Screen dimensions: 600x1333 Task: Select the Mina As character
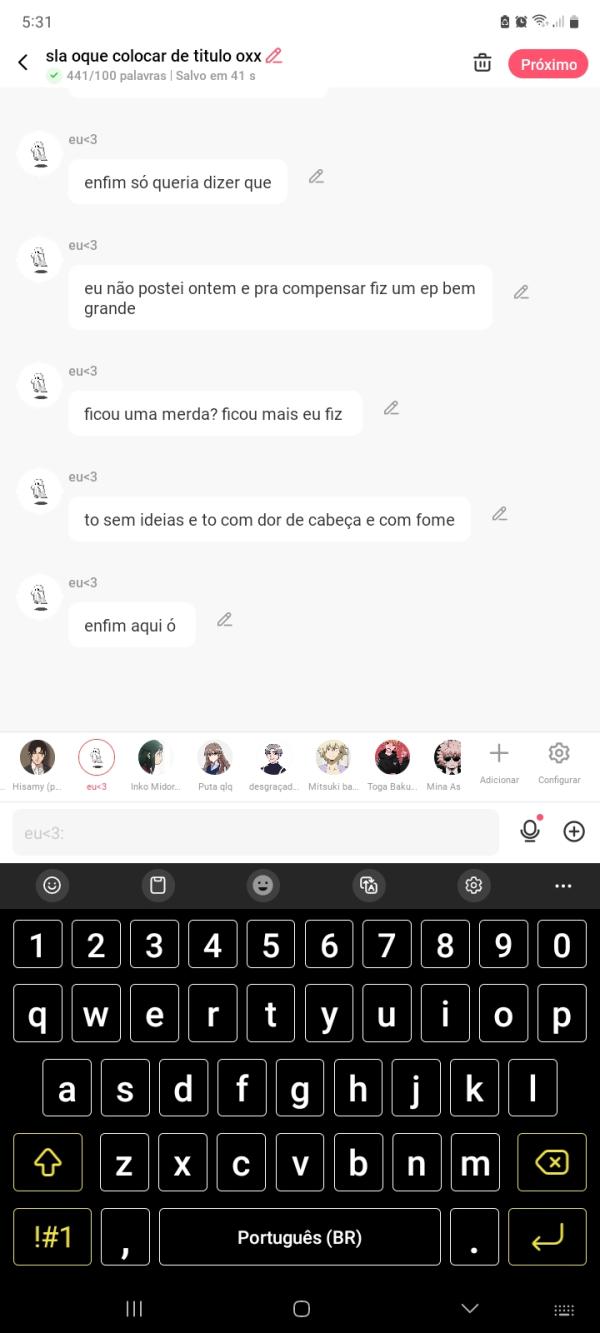pyautogui.click(x=447, y=759)
